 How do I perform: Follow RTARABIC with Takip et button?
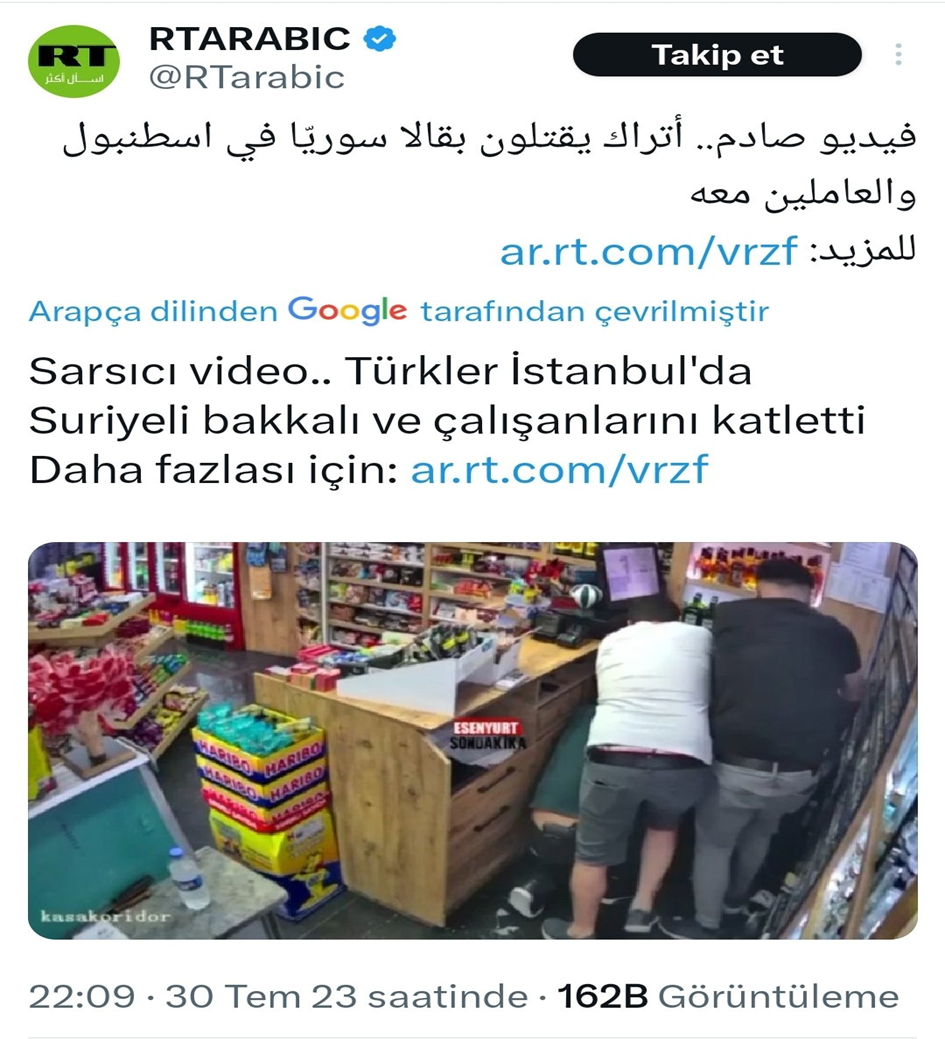[716, 55]
